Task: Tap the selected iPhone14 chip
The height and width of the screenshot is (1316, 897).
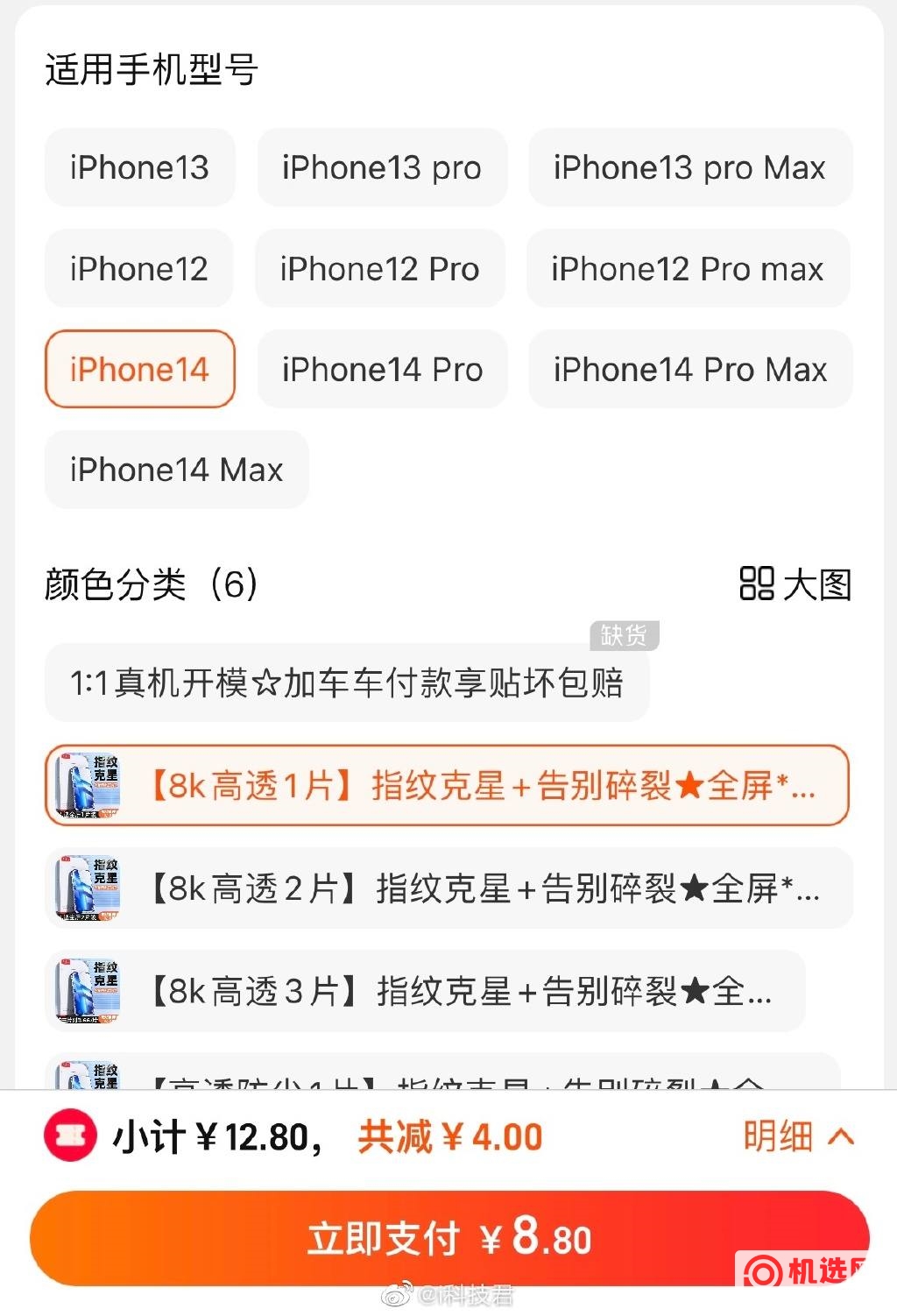Action: click(x=140, y=369)
